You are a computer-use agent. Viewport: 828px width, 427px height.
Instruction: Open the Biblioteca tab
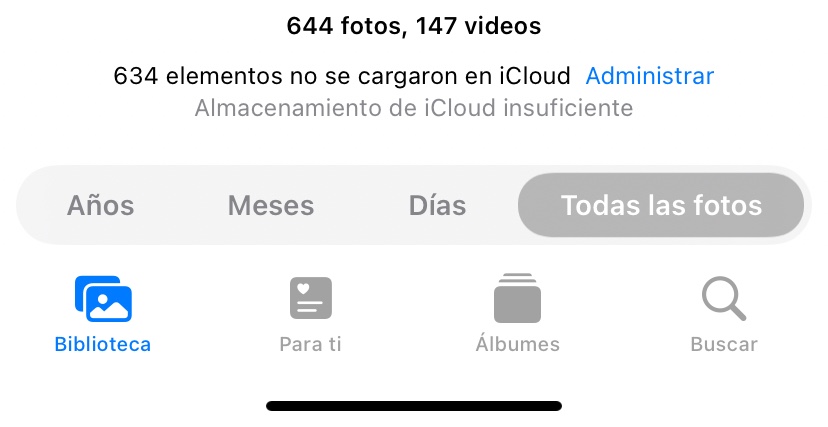coord(103,315)
